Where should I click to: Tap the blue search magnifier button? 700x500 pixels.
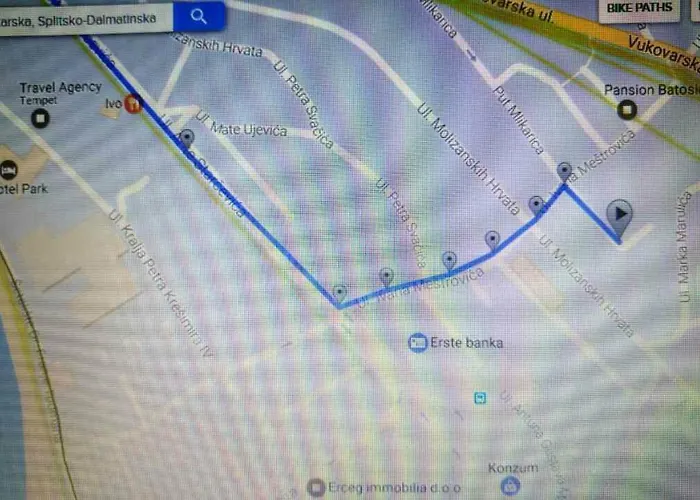coord(198,15)
